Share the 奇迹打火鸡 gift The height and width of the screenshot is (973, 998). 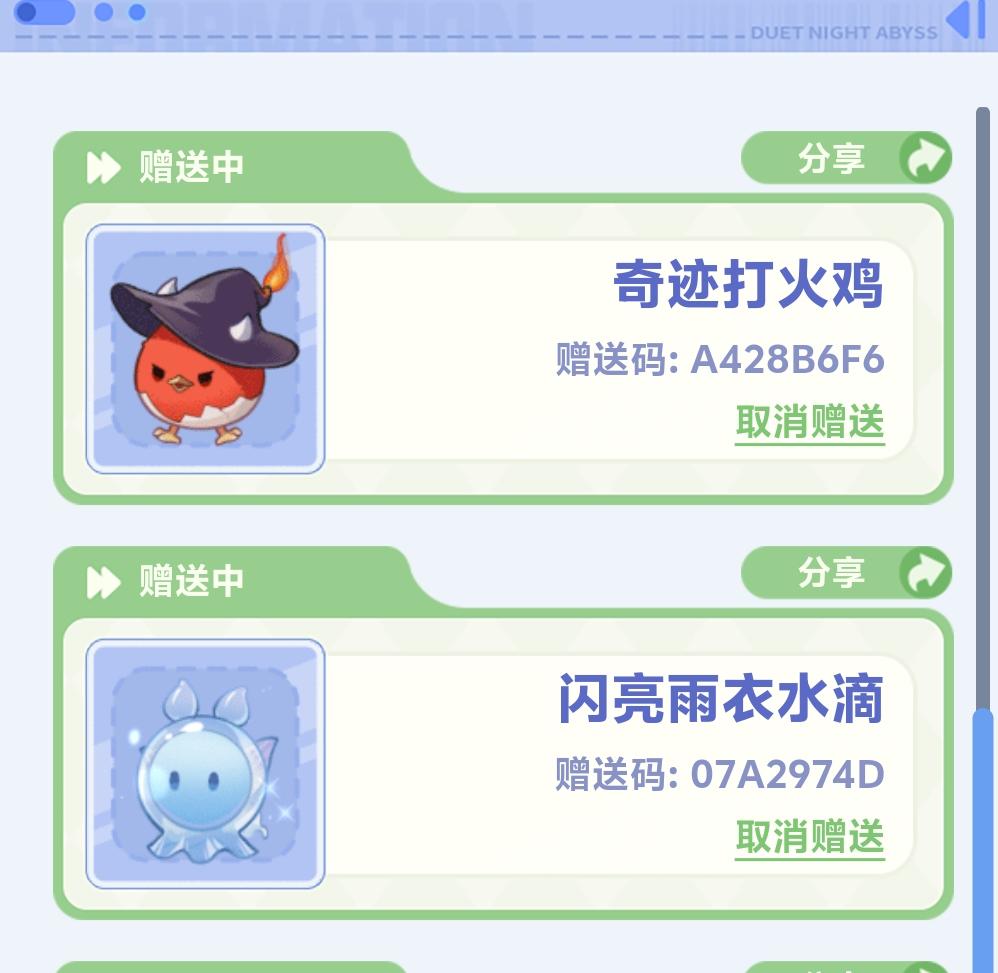[846, 158]
